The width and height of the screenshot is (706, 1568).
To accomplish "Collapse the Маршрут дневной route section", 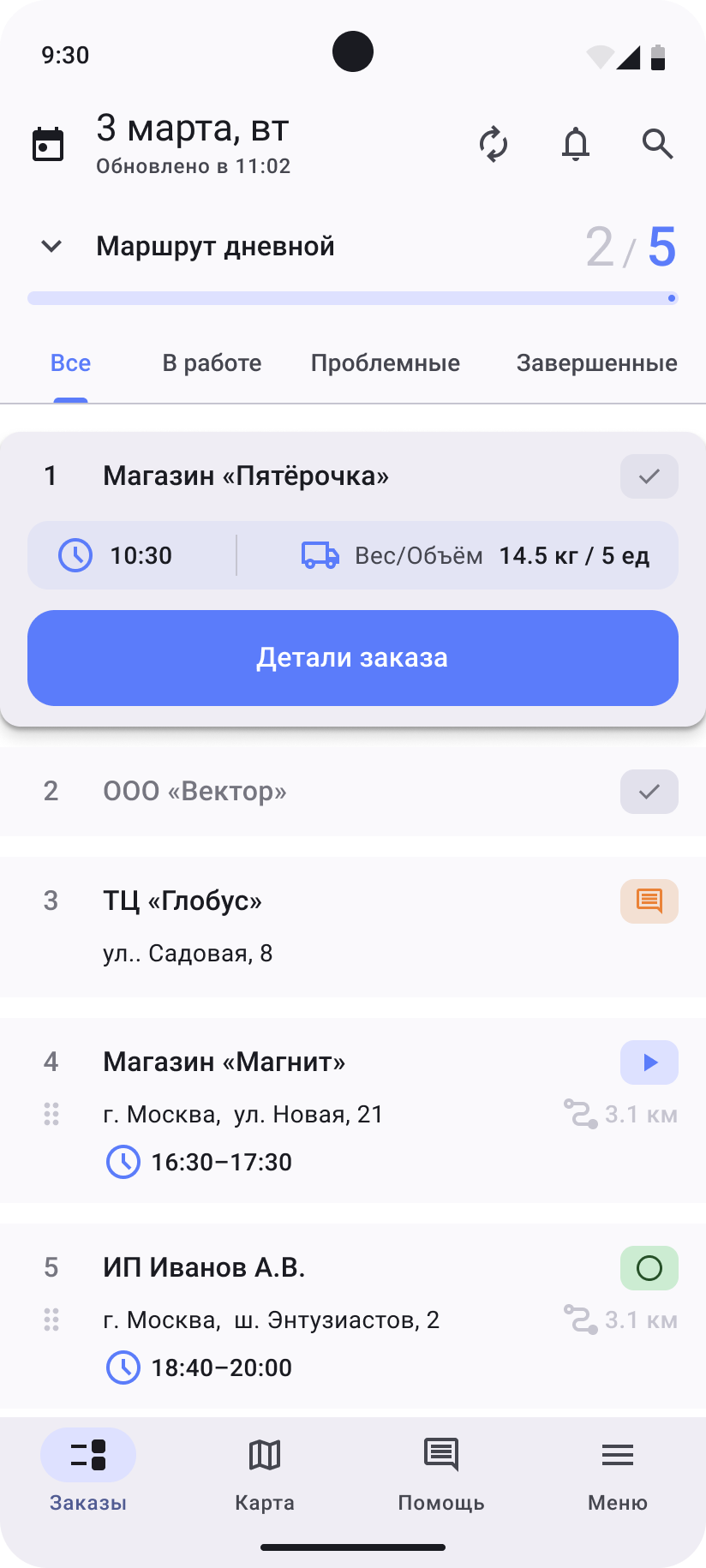I will pos(51,246).
